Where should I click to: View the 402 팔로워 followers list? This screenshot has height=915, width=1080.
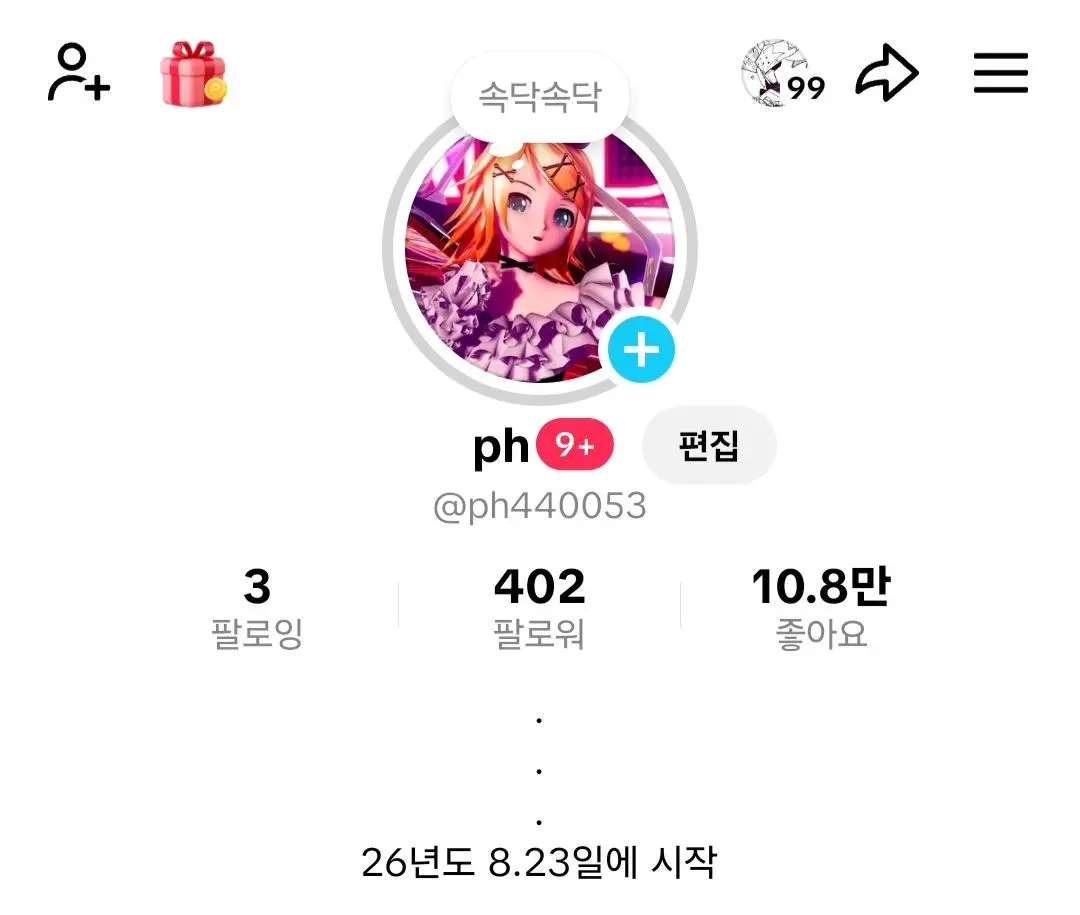coord(539,608)
